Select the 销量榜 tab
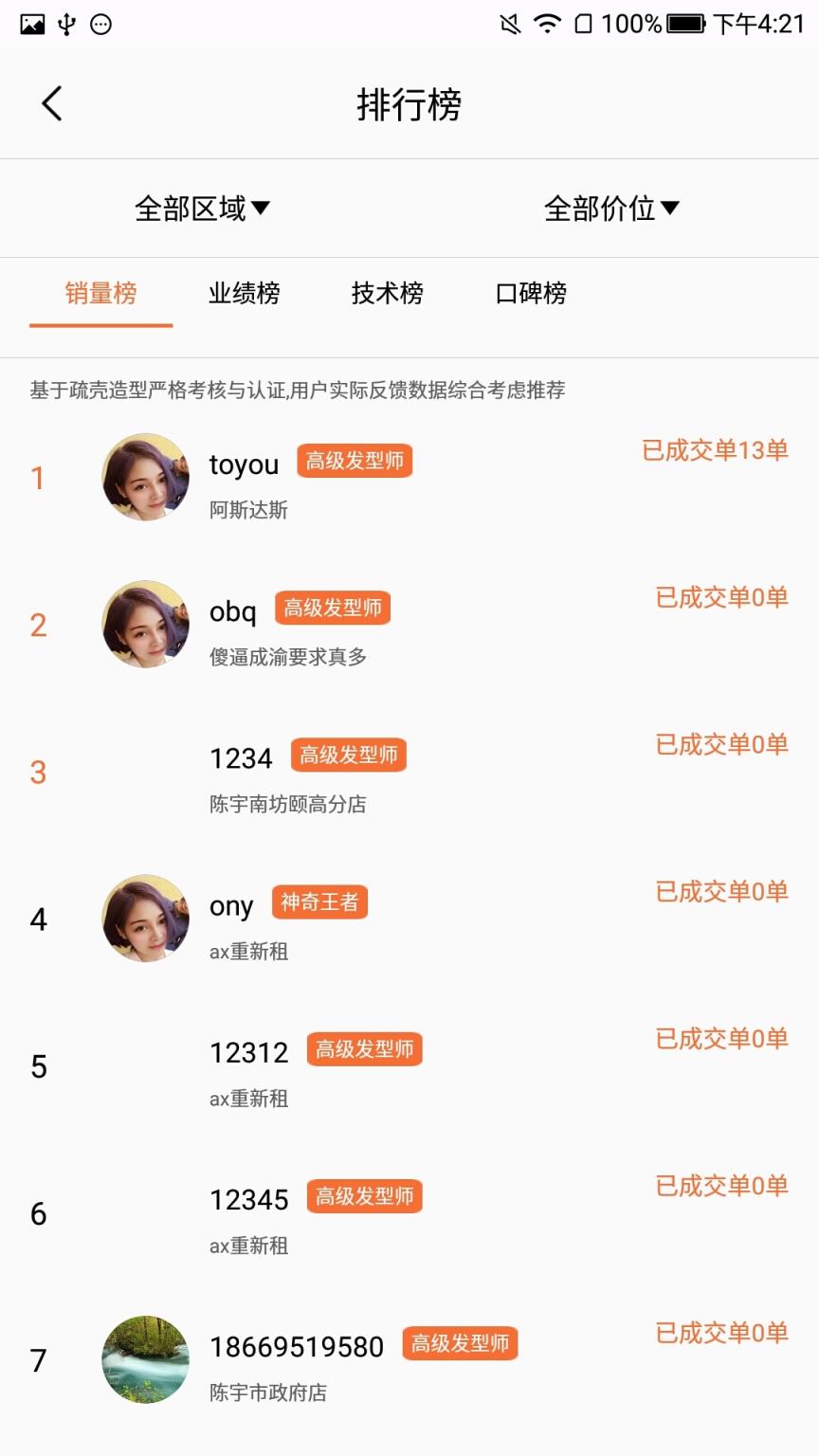819x1456 pixels. click(100, 294)
